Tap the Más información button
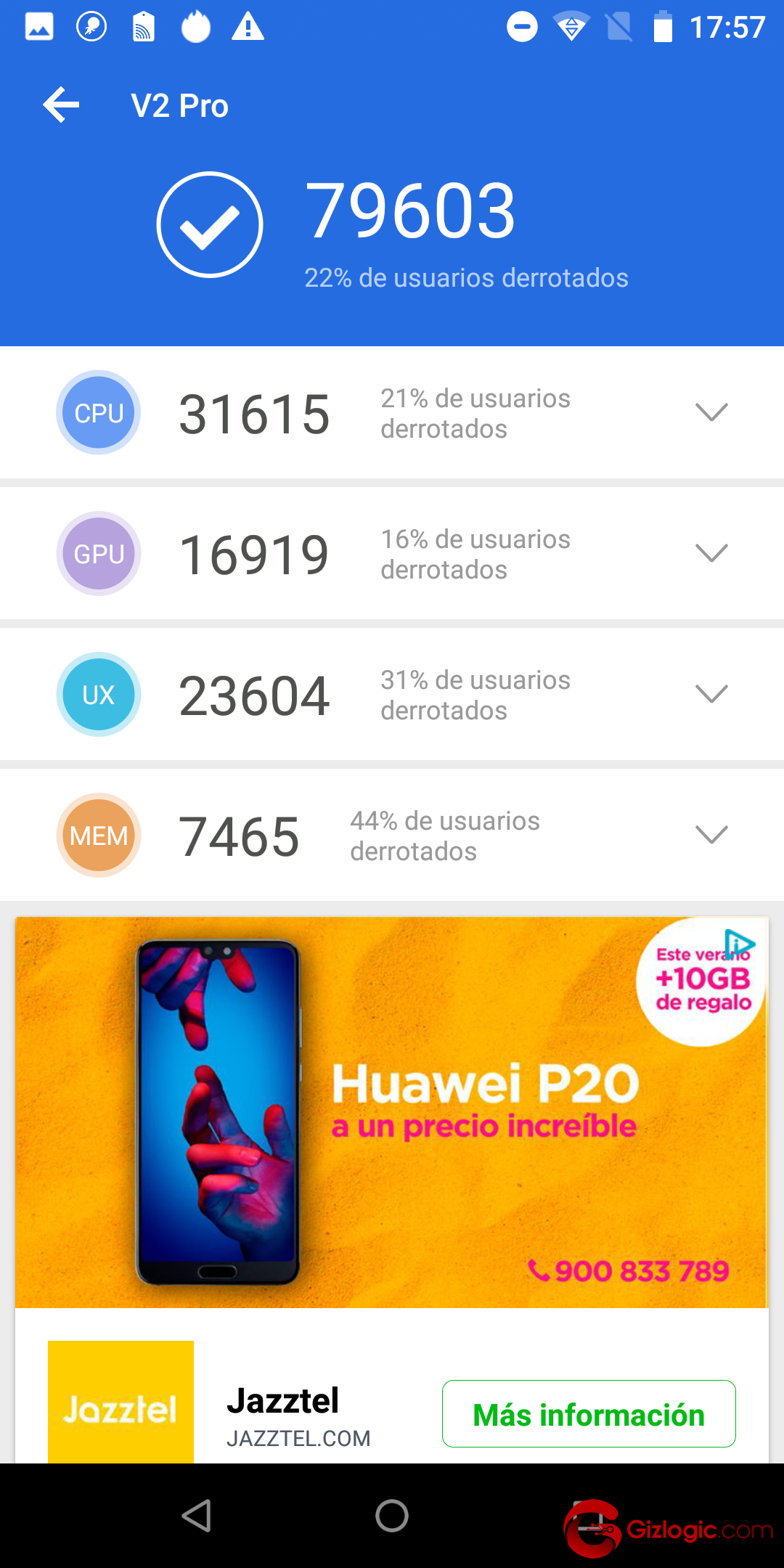 [589, 1413]
